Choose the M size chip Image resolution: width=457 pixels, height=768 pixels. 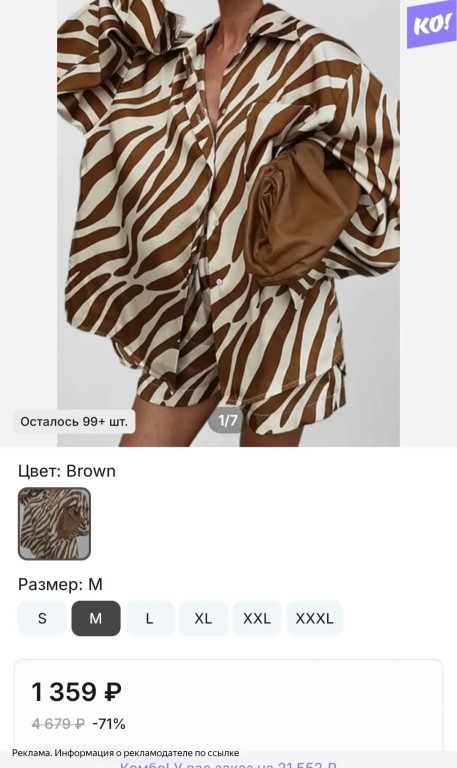96,618
